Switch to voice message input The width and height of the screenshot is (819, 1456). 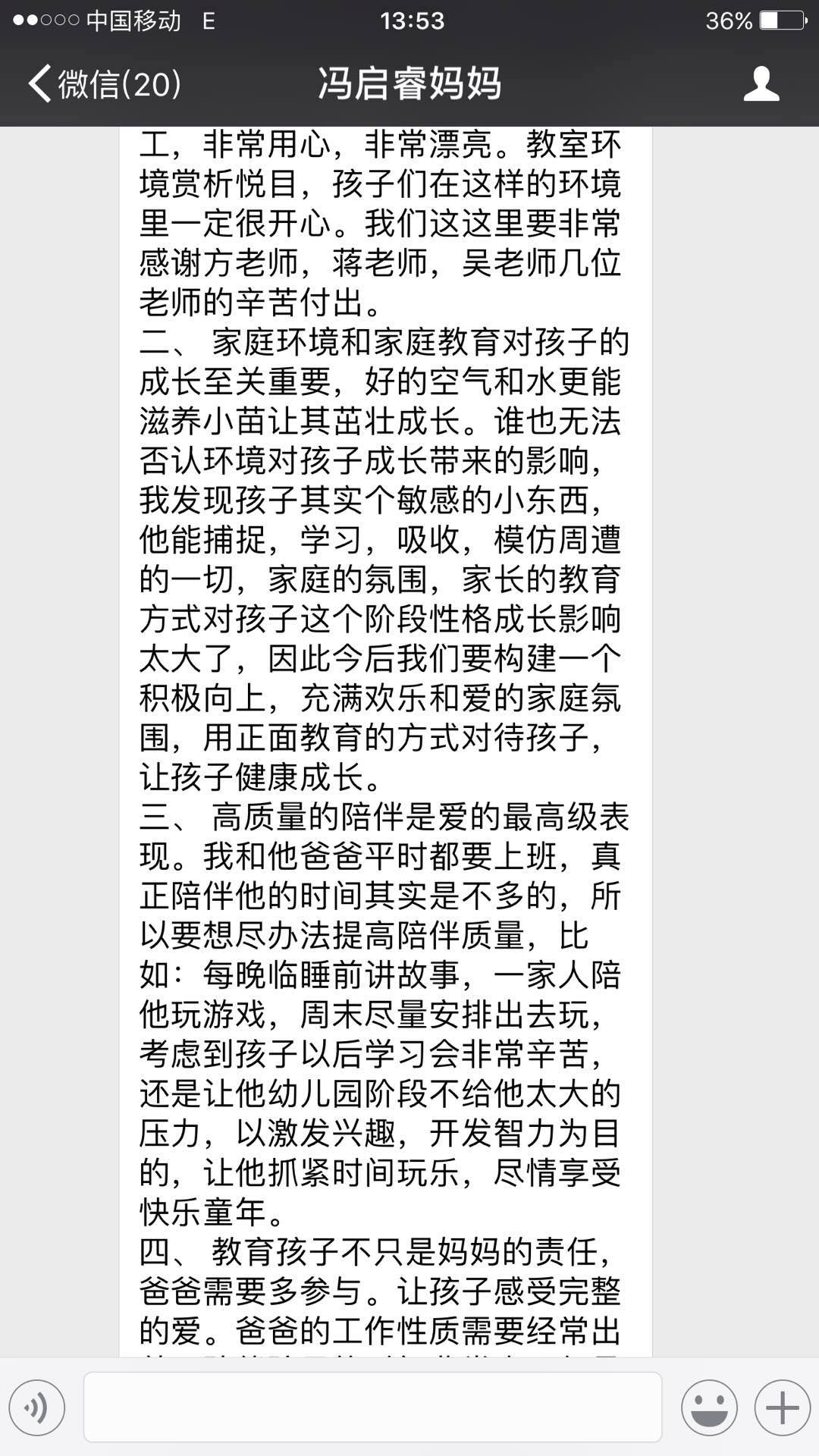(37, 1408)
